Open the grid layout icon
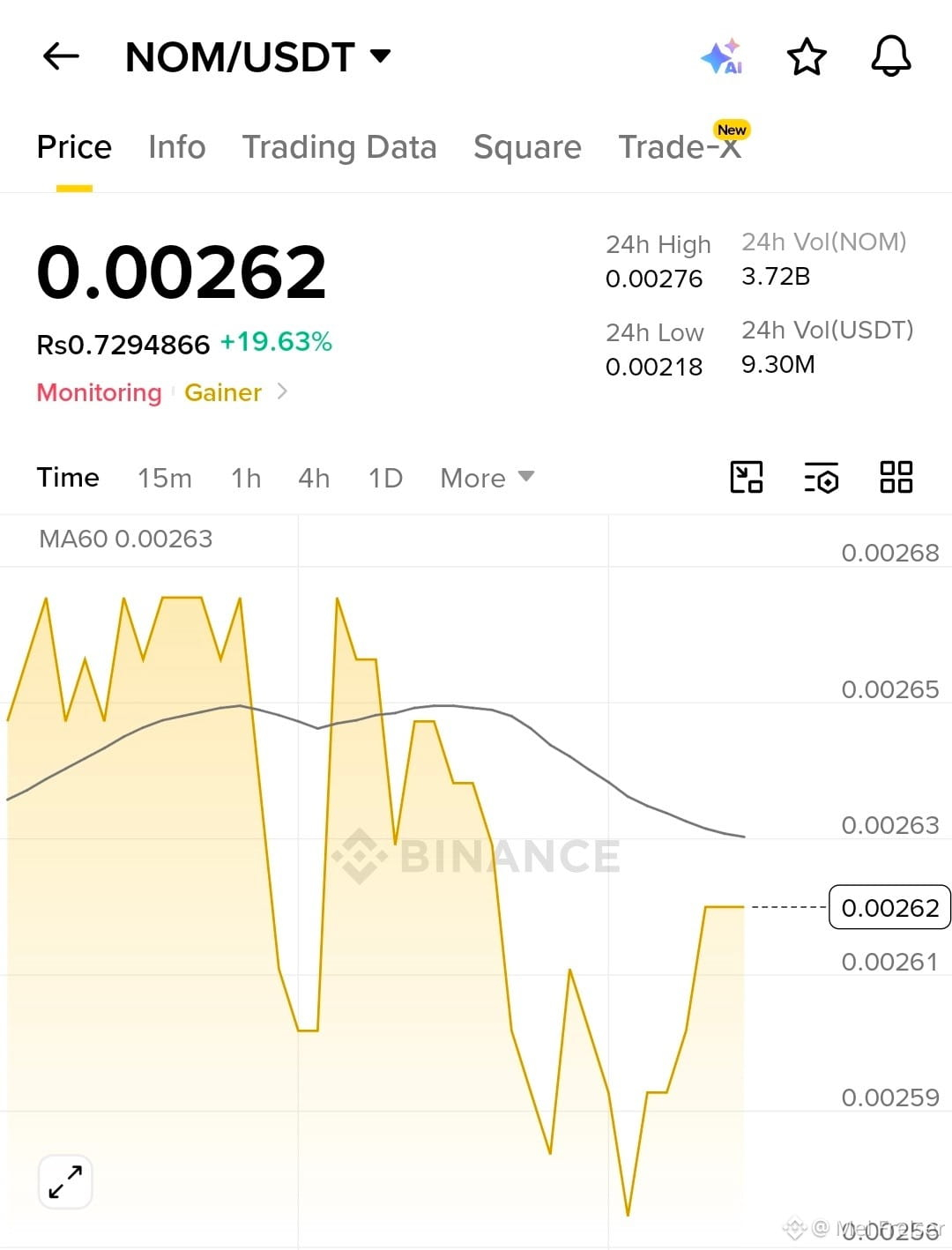 (x=896, y=477)
